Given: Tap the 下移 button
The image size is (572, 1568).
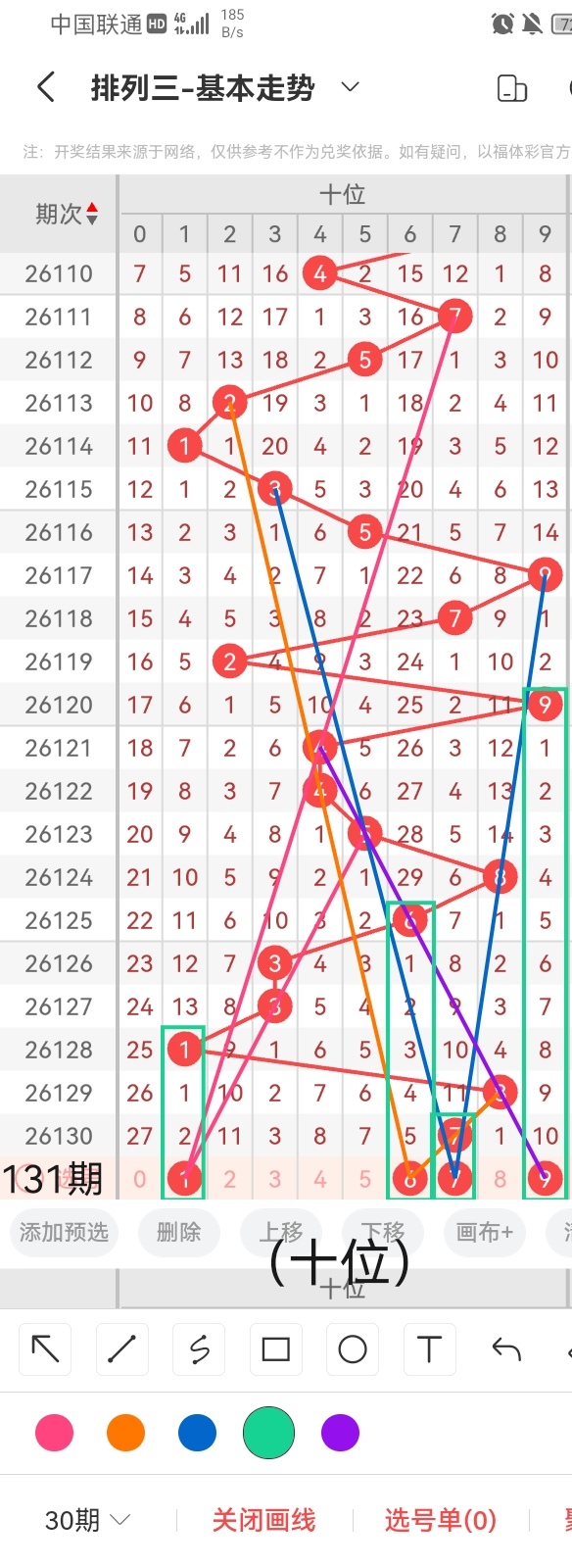Looking at the screenshot, I should pos(382,1232).
